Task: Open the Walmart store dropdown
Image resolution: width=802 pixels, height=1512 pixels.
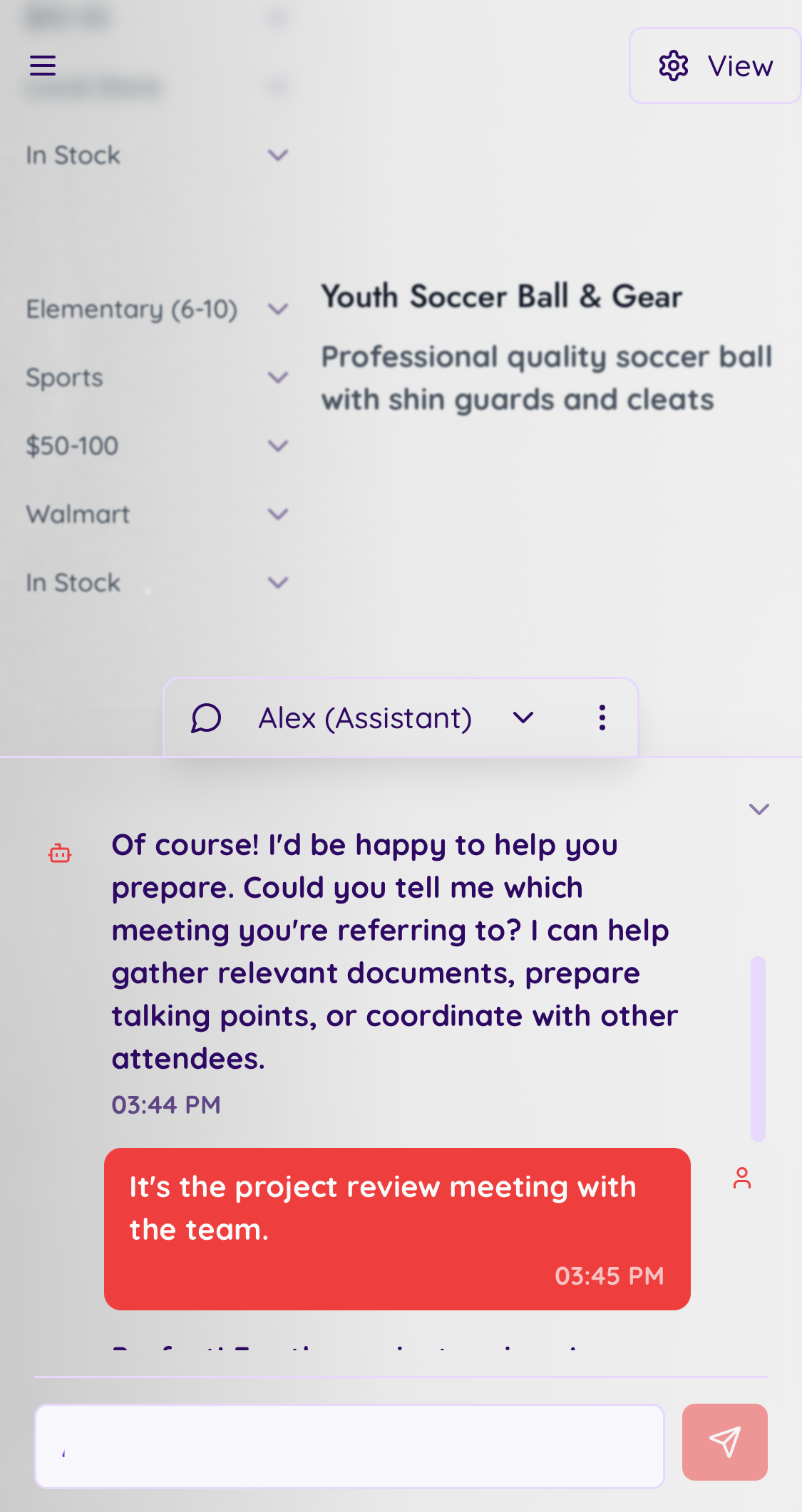Action: [x=157, y=514]
